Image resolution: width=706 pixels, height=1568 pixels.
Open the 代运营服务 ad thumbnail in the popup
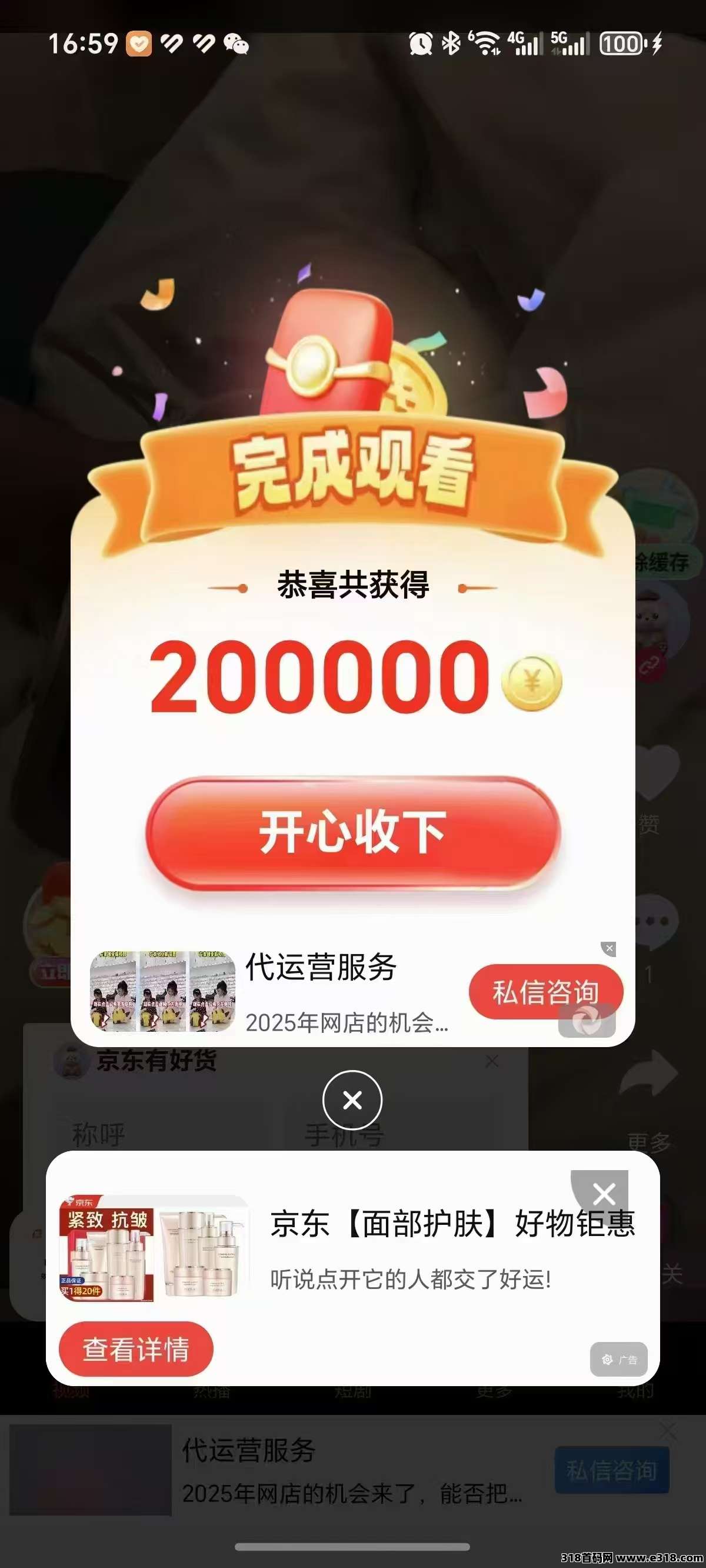point(162,991)
